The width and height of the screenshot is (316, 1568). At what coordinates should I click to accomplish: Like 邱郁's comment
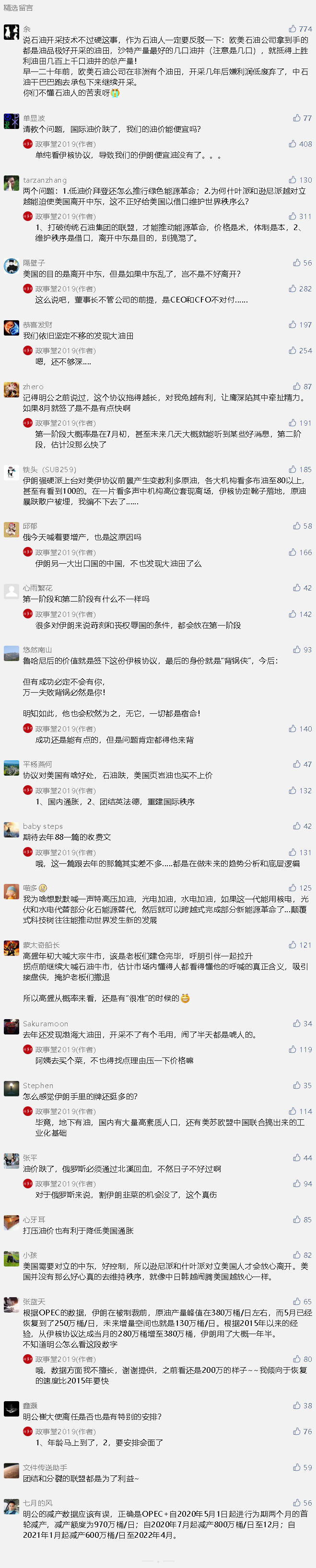[x=296, y=526]
